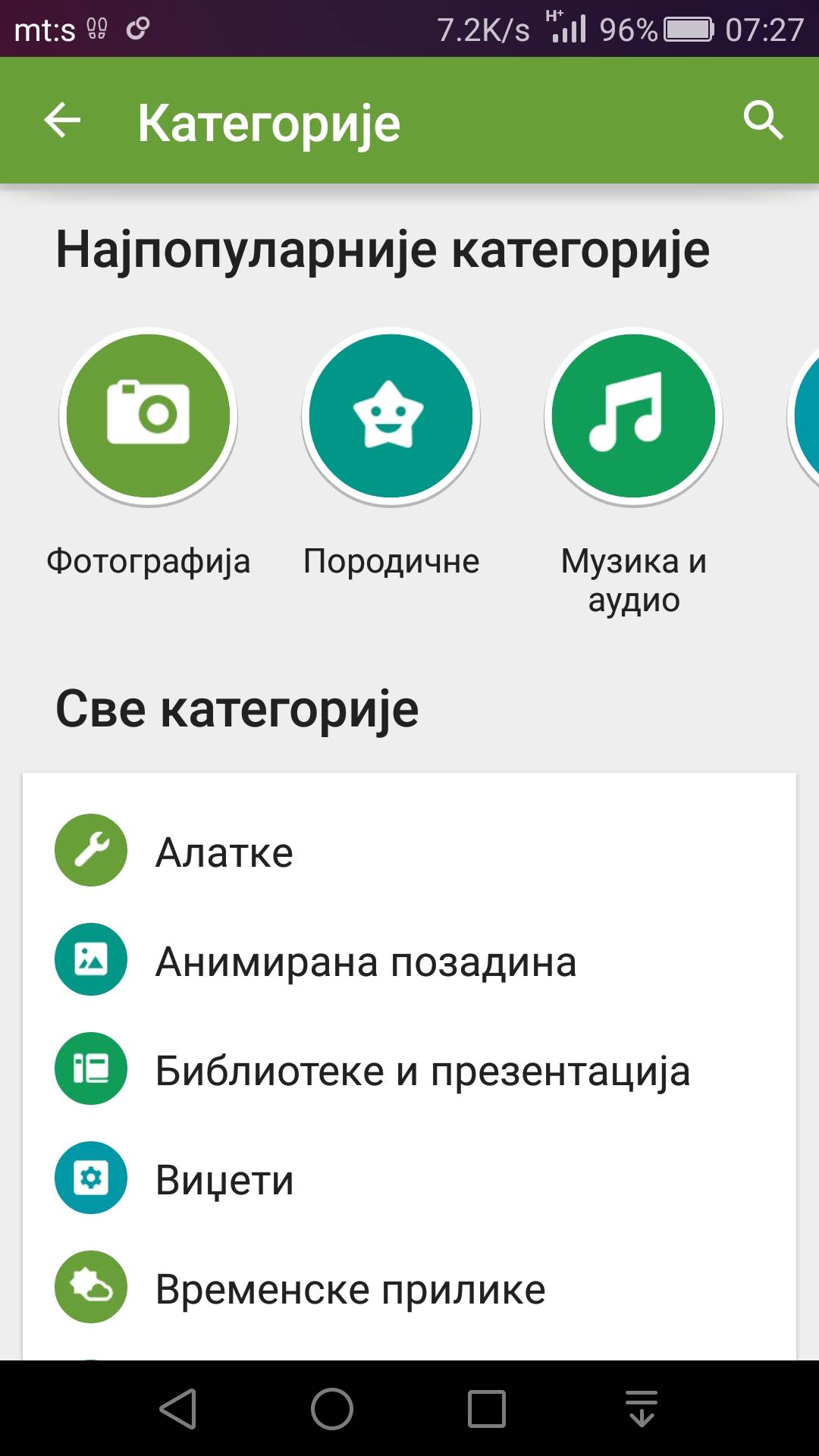
Task: Open the Фотографија popular category
Action: click(149, 416)
